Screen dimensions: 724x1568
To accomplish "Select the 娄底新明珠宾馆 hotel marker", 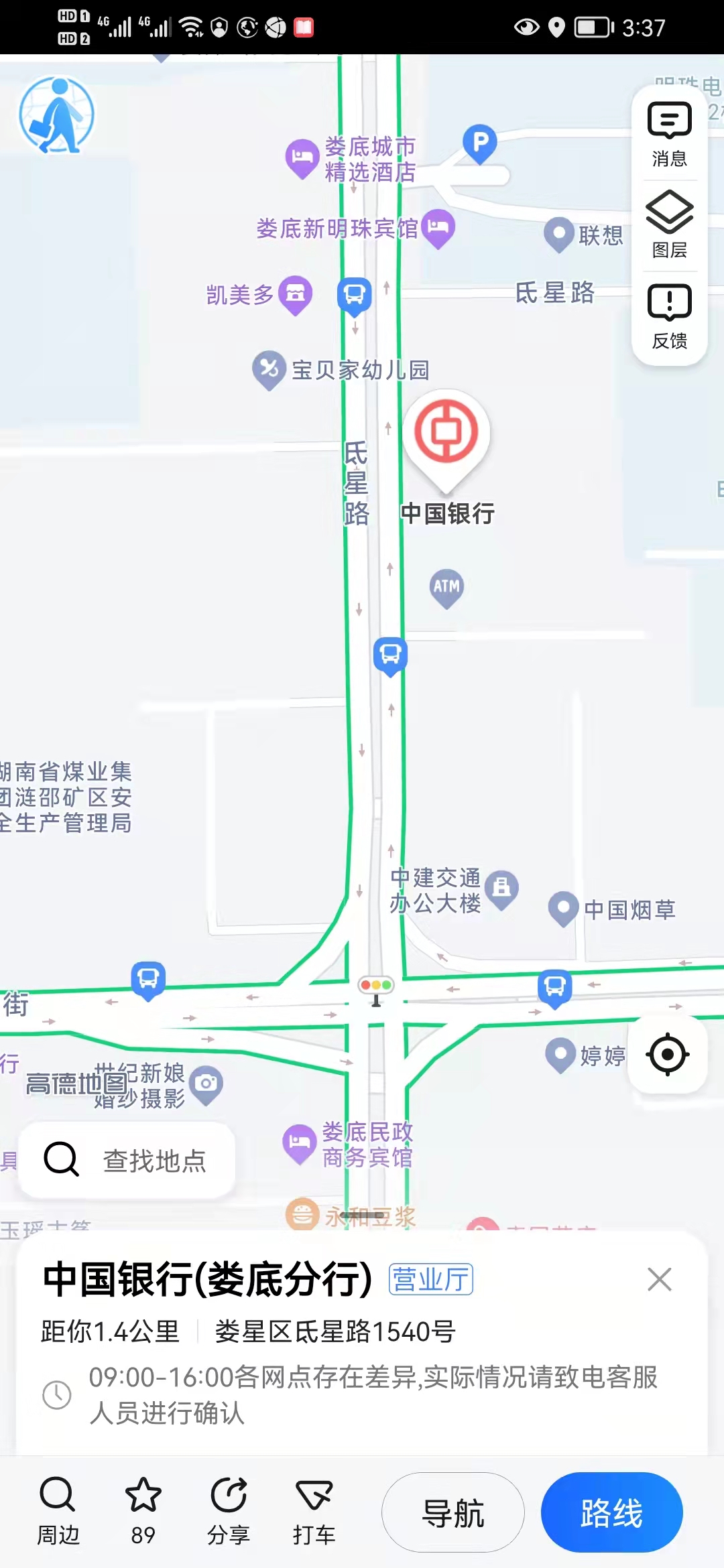I will click(x=438, y=226).
